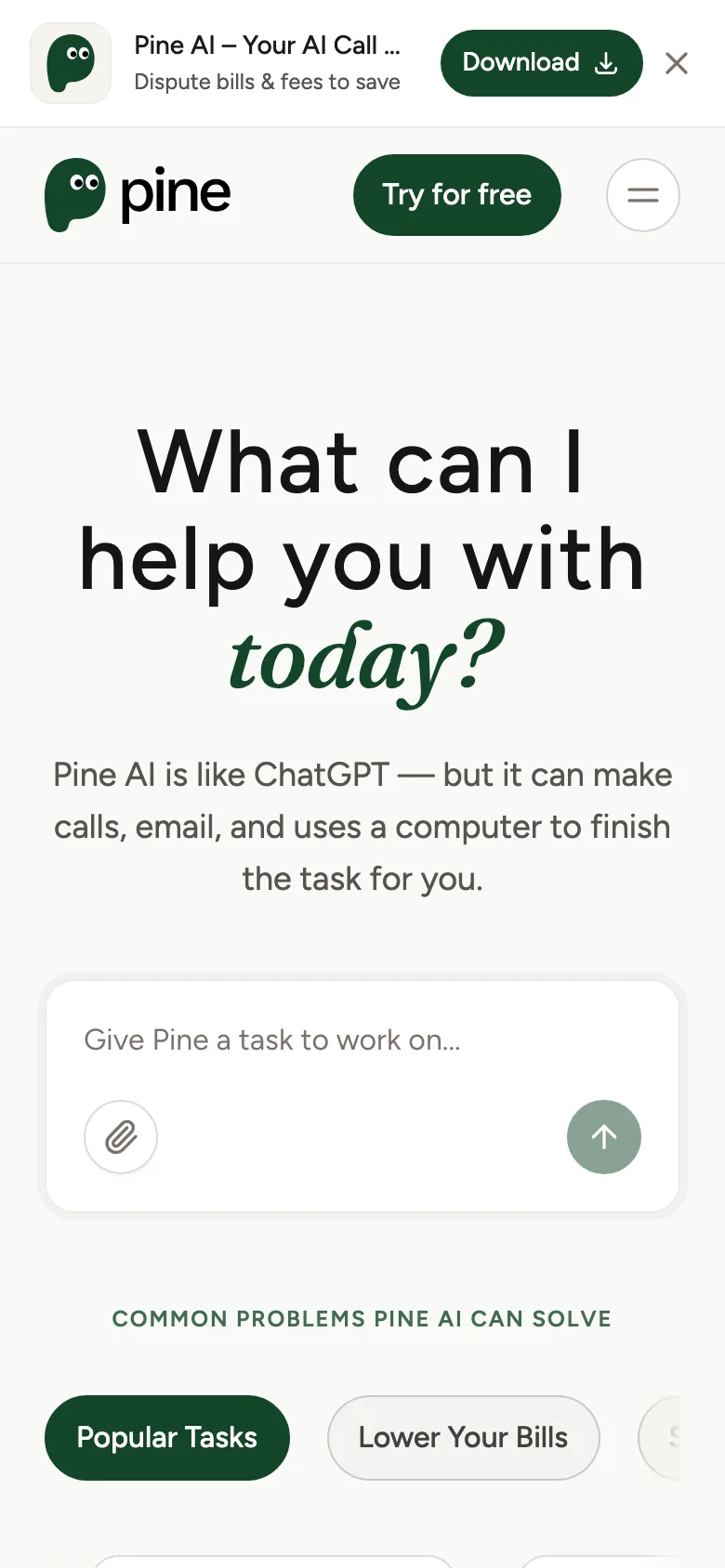
Task: Focus the Give Pine a task field
Action: pyautogui.click(x=362, y=1040)
